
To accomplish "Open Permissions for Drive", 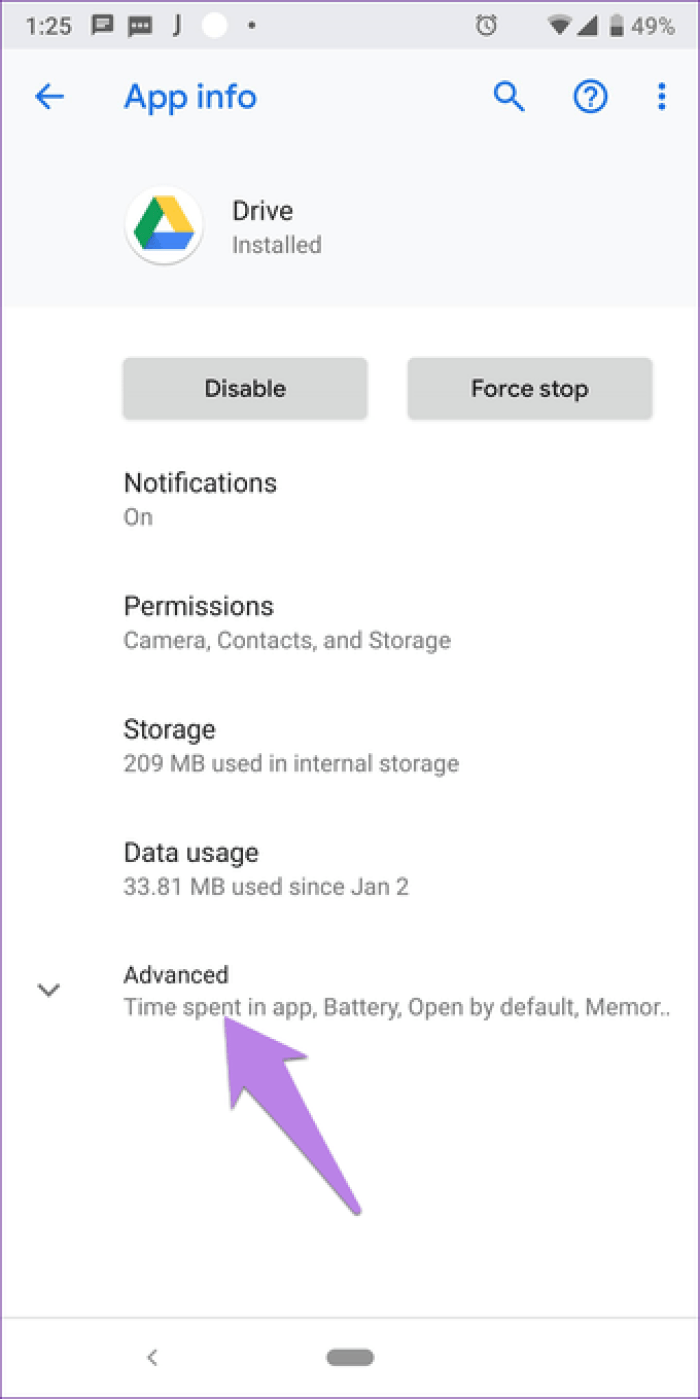I will coord(350,622).
